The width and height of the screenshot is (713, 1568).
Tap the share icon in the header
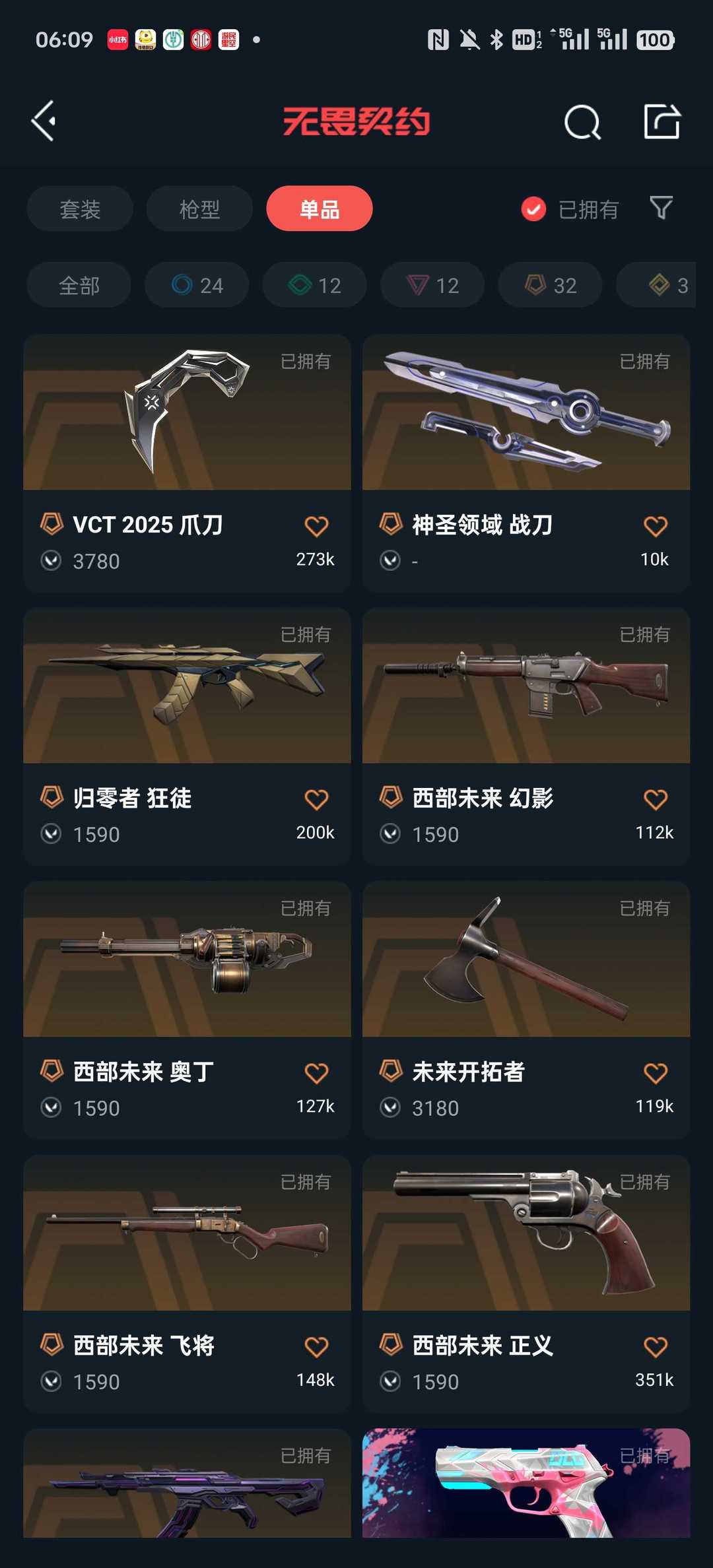pyautogui.click(x=662, y=121)
